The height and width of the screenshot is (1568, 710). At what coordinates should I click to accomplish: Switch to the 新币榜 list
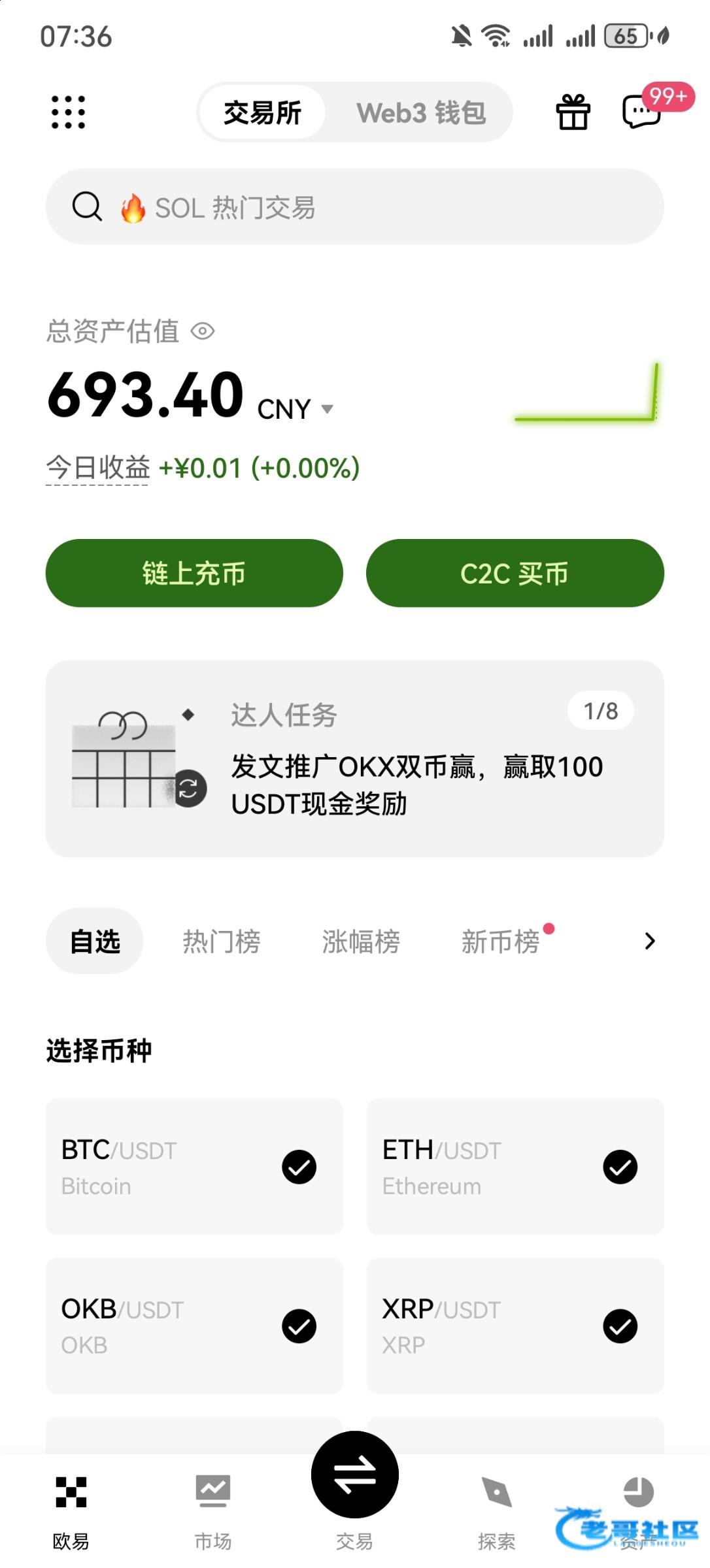point(500,941)
